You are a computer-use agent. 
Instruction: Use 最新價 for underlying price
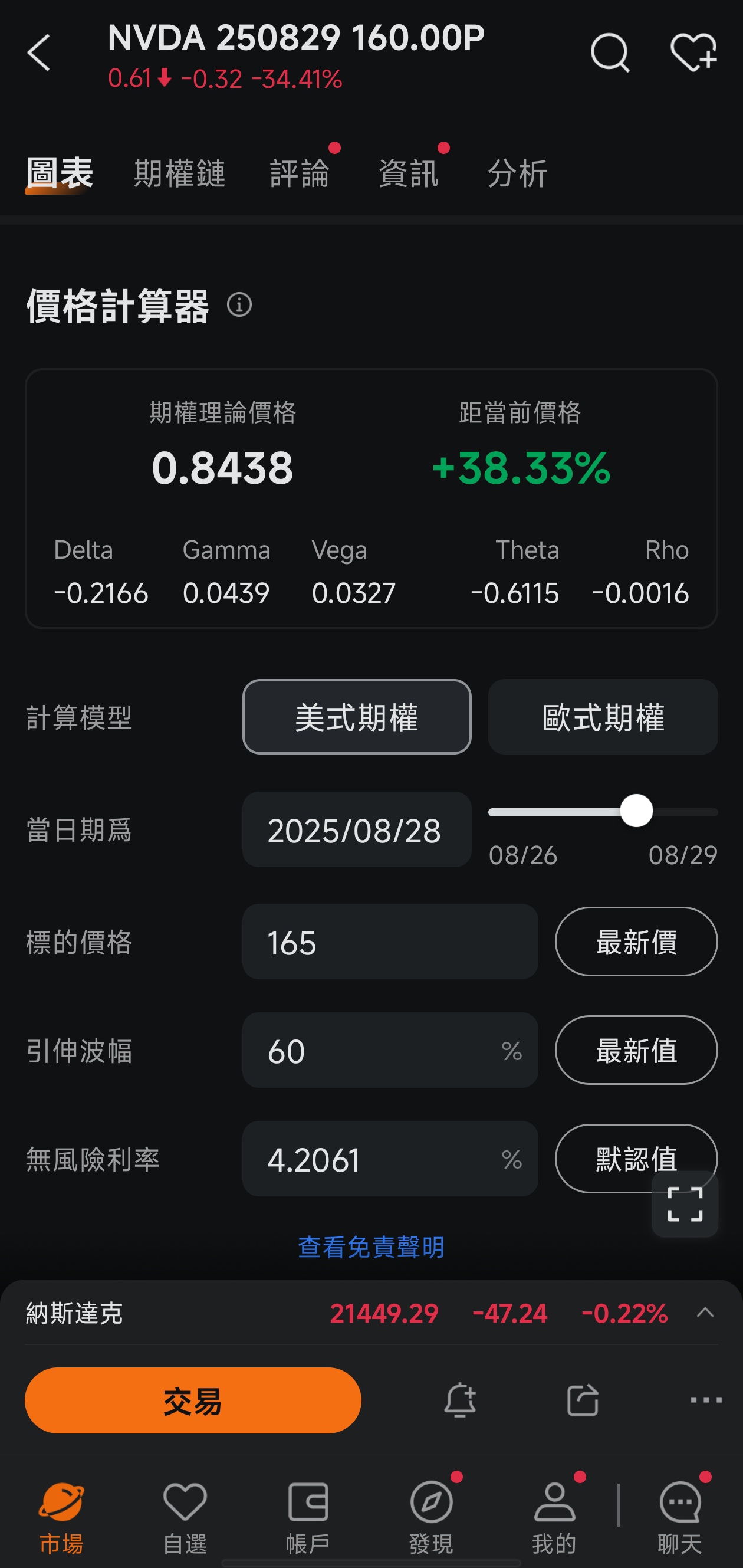[636, 942]
